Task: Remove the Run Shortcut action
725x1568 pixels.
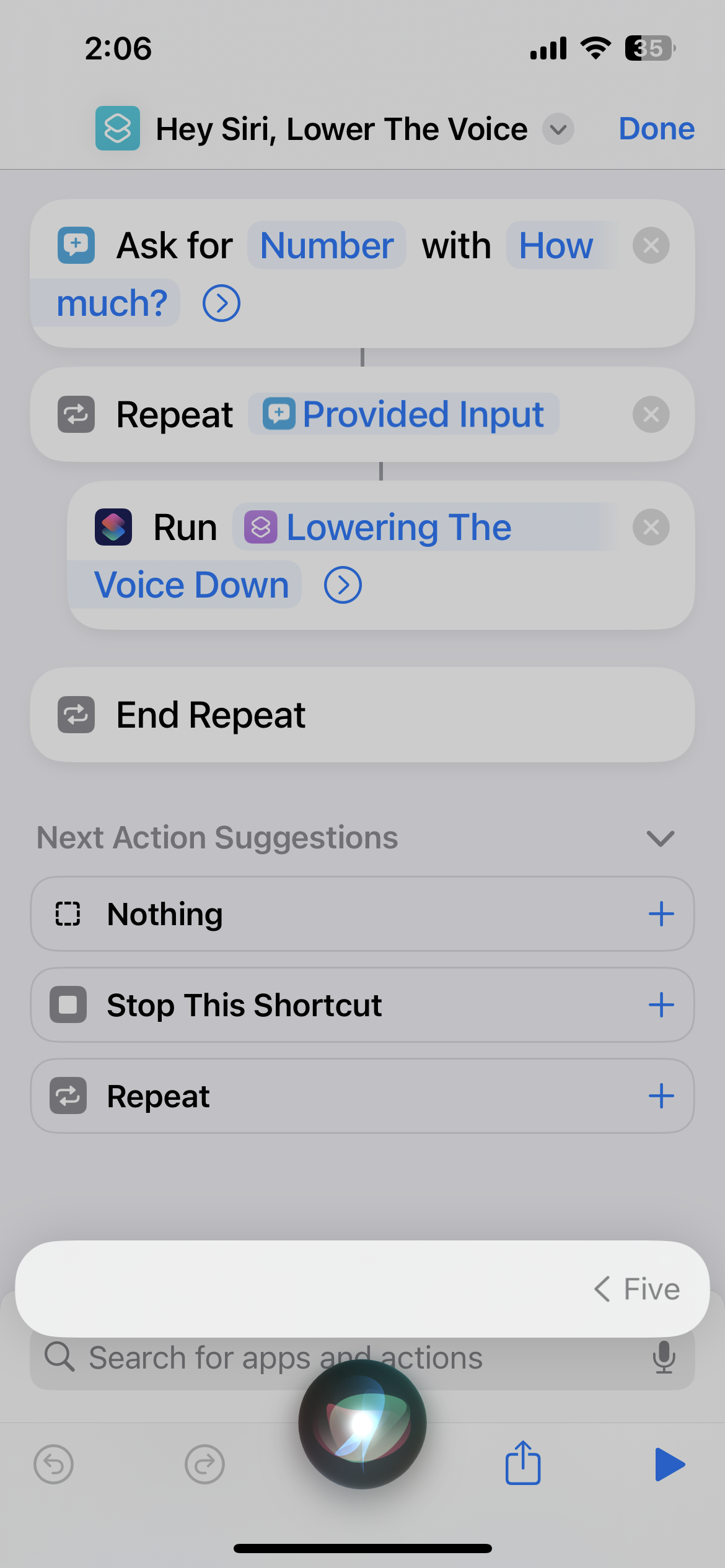Action: pyautogui.click(x=651, y=528)
